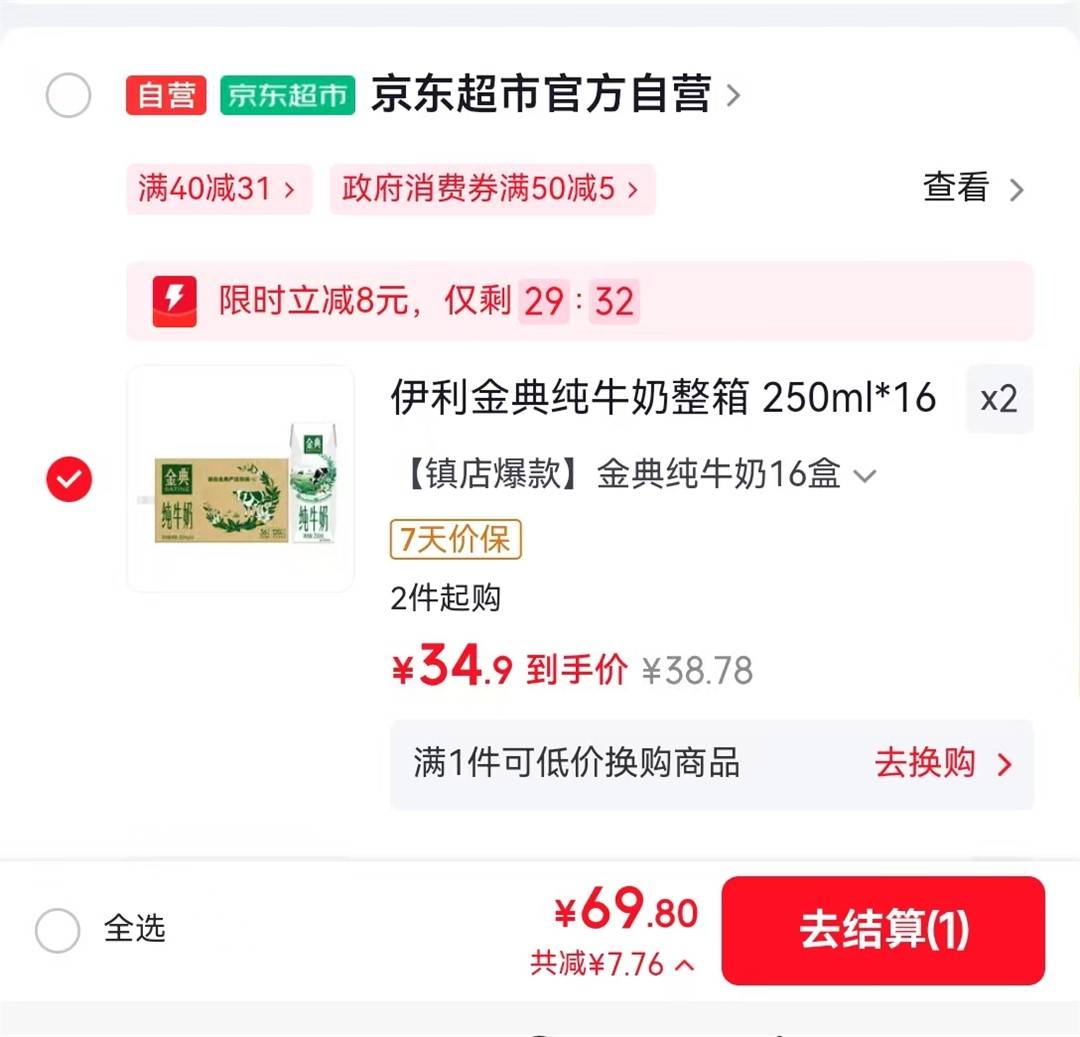Change quantity via the x2 box
The width and height of the screenshot is (1080, 1037).
tap(998, 399)
